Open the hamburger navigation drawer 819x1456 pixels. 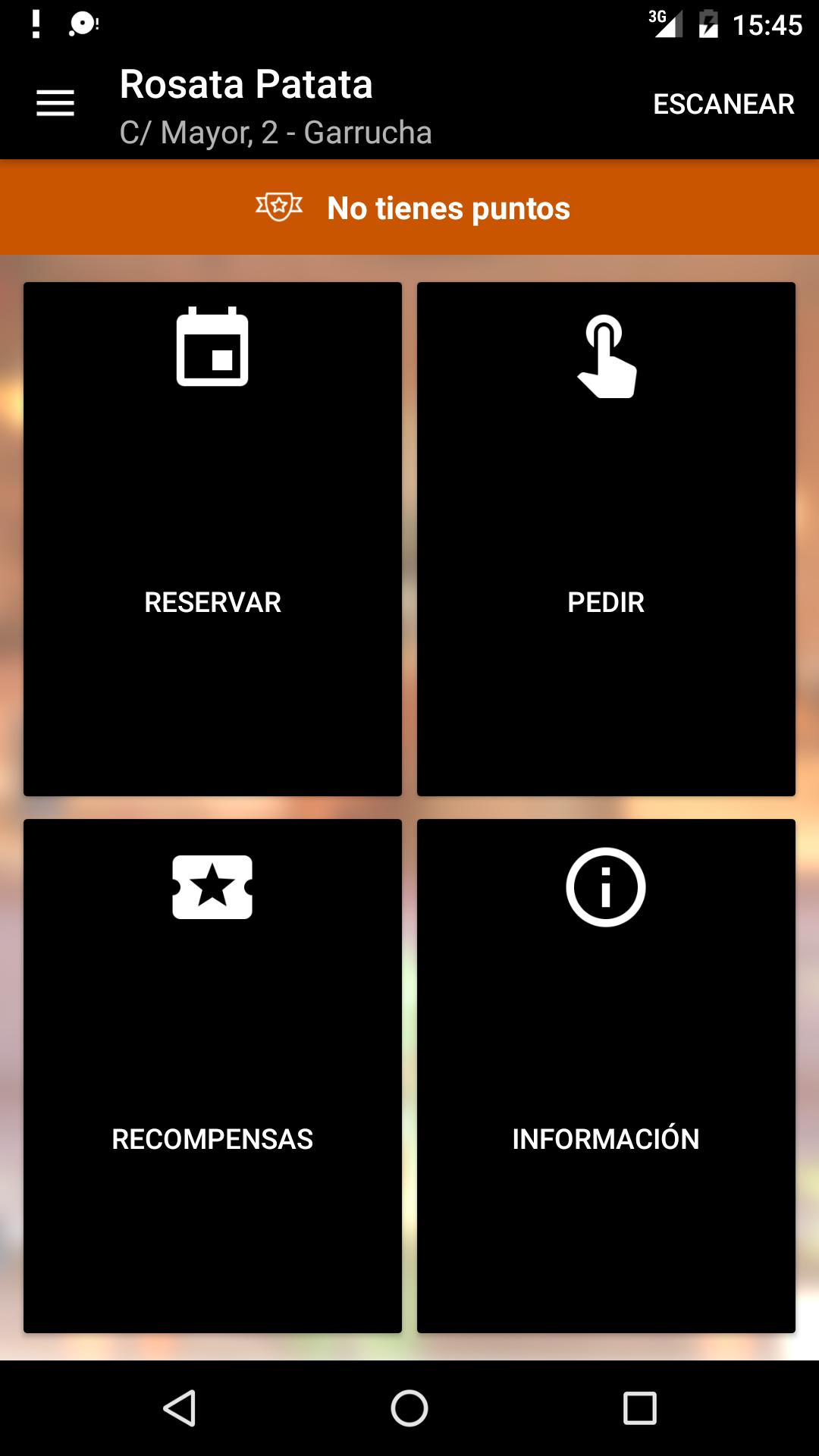[x=55, y=103]
